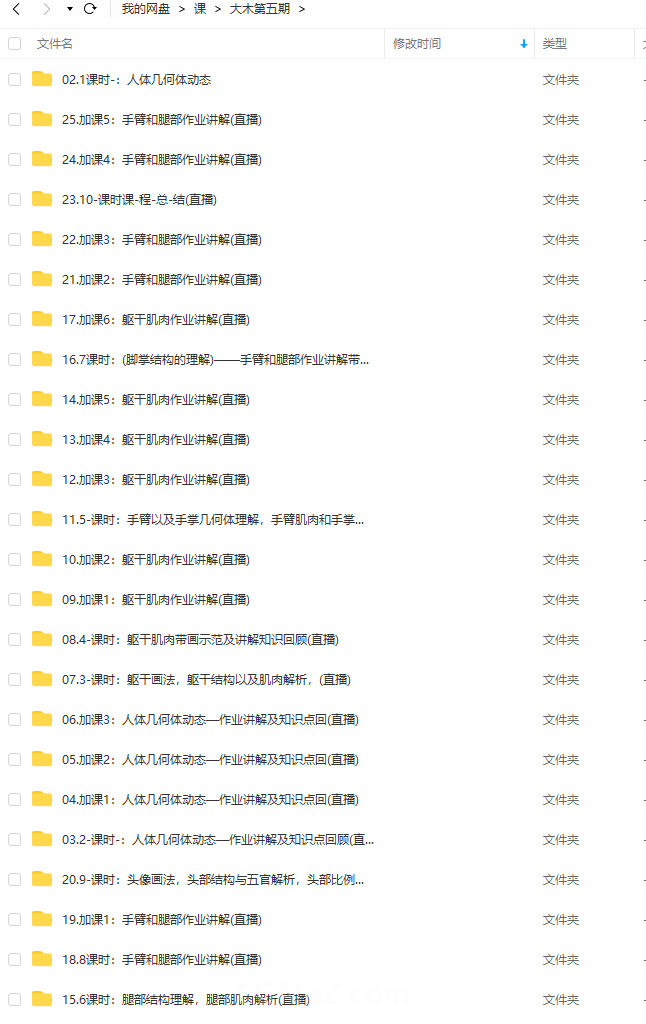Open folder 15.6课时：腿部结构理解
646x1024 pixels.
coord(185,1000)
